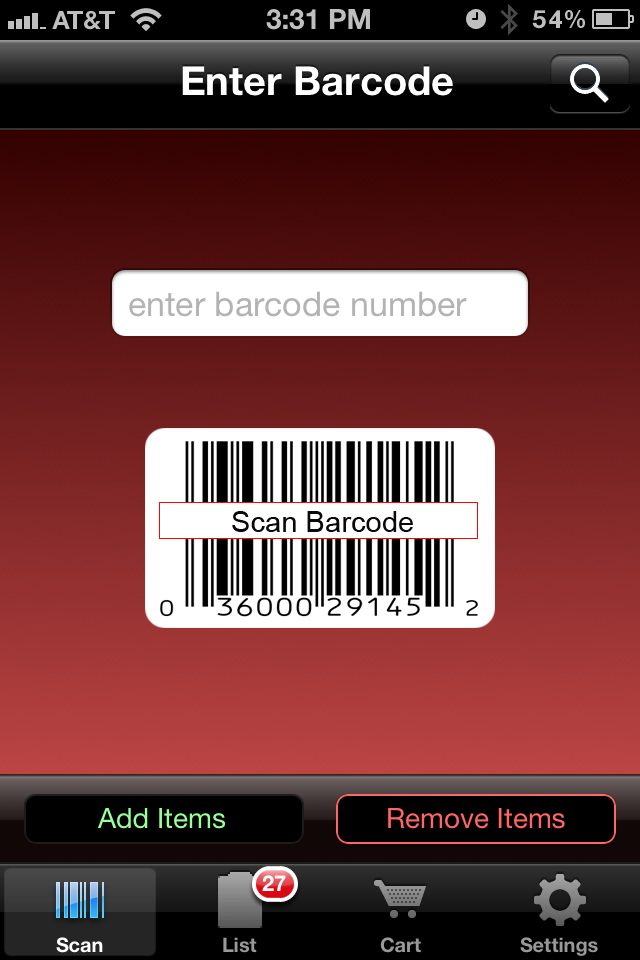
Task: Select Add Items mode
Action: pyautogui.click(x=163, y=819)
